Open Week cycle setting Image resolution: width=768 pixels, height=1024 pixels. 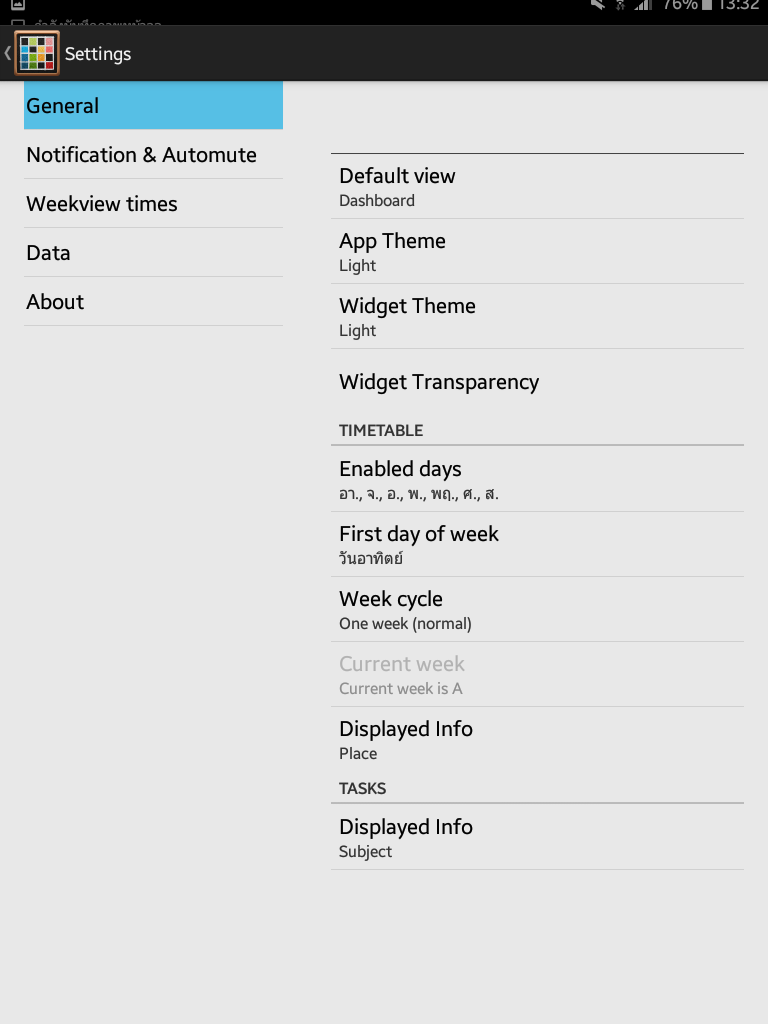(x=537, y=610)
